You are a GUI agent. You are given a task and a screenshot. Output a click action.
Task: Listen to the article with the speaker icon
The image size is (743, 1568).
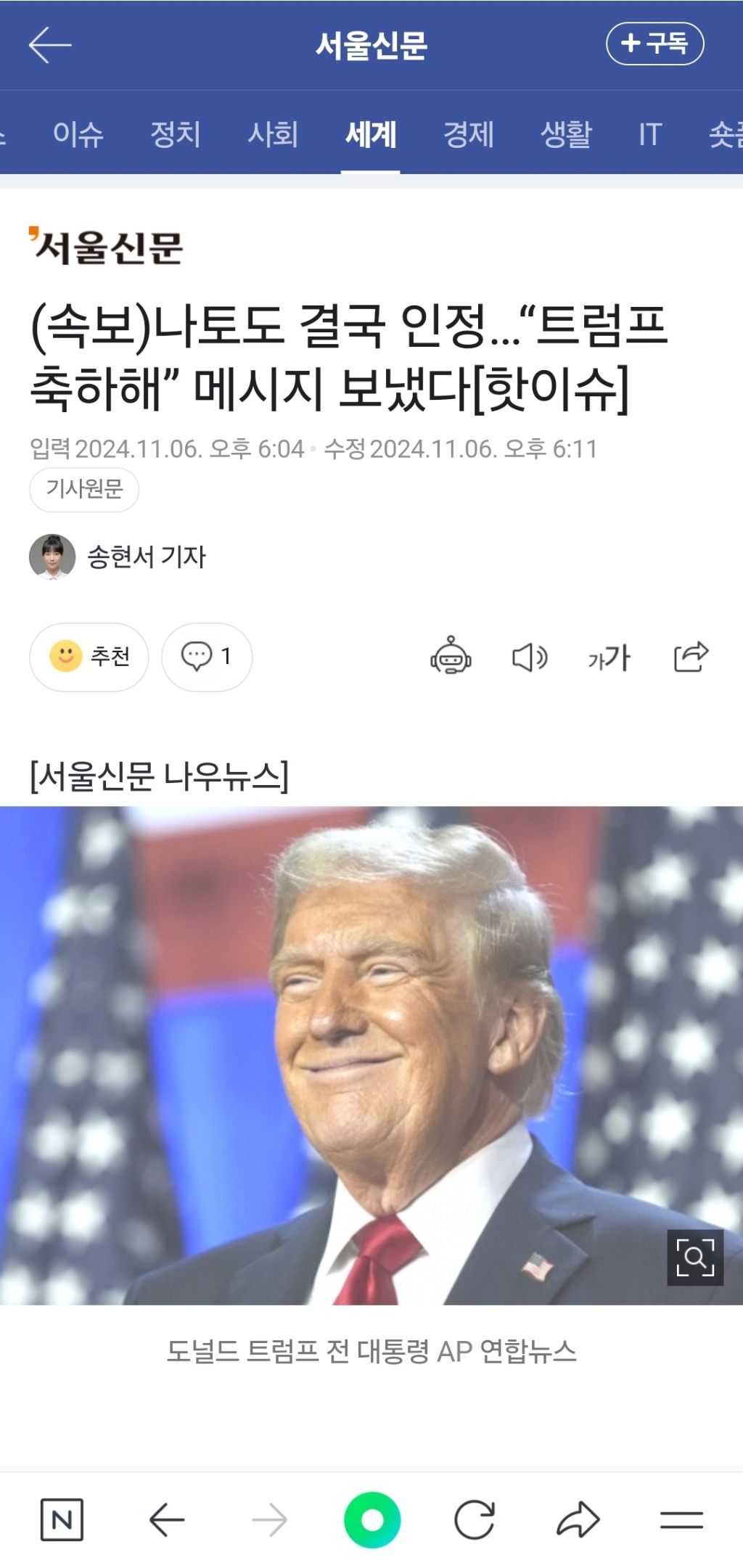(x=530, y=657)
